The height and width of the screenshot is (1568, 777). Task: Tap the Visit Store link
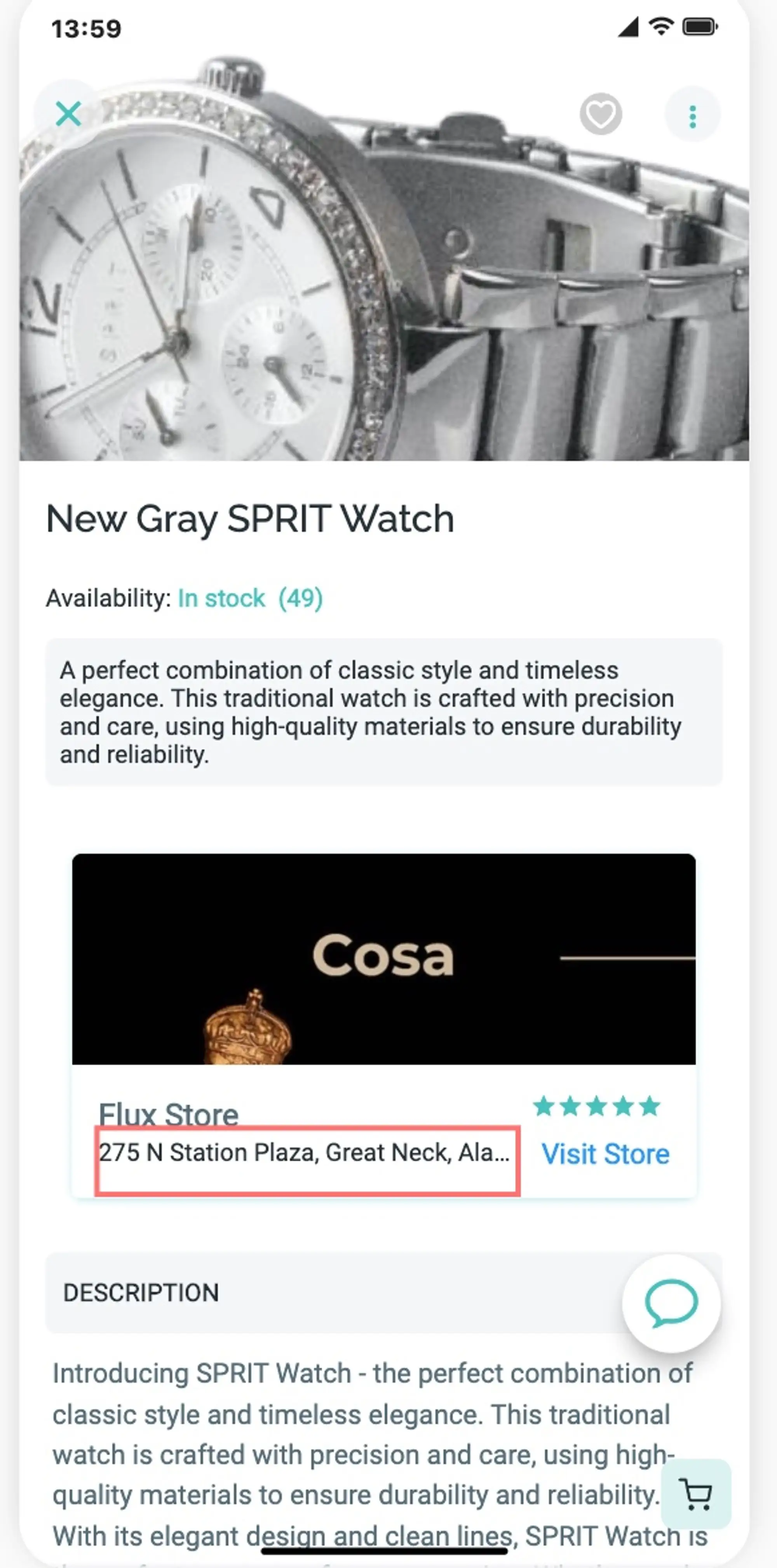point(605,1154)
